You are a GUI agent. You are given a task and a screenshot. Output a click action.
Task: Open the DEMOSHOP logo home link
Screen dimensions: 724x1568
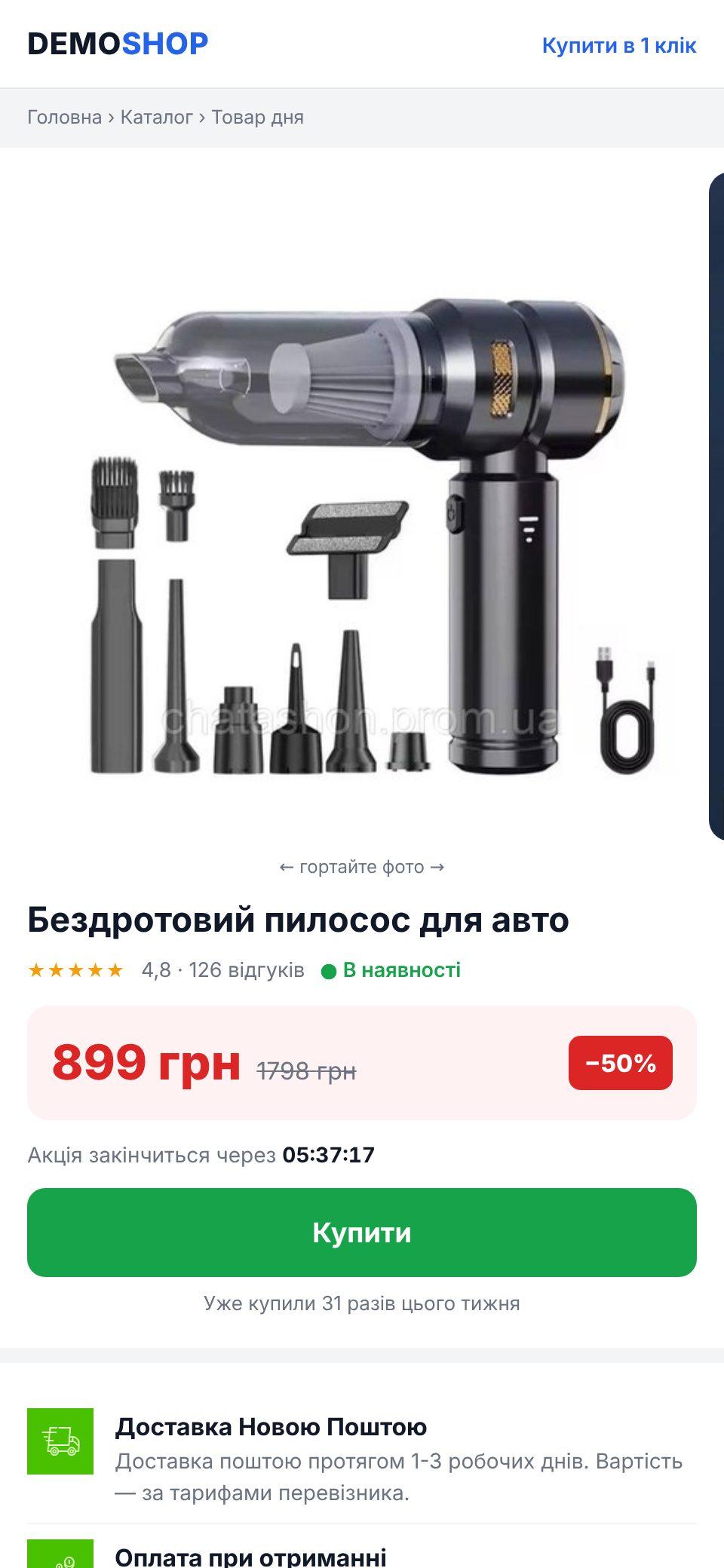pos(118,44)
